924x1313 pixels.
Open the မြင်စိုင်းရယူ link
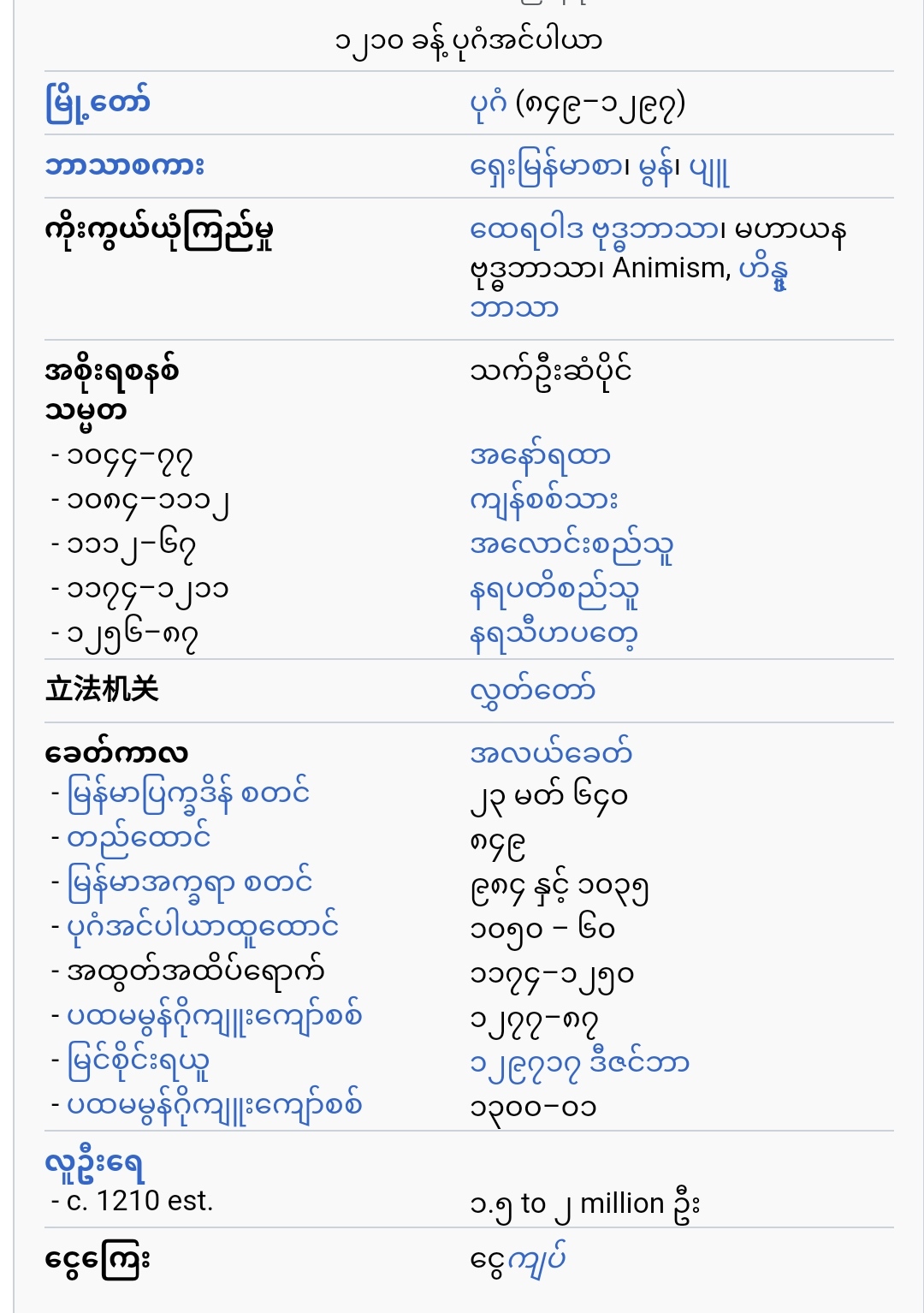[139, 1061]
